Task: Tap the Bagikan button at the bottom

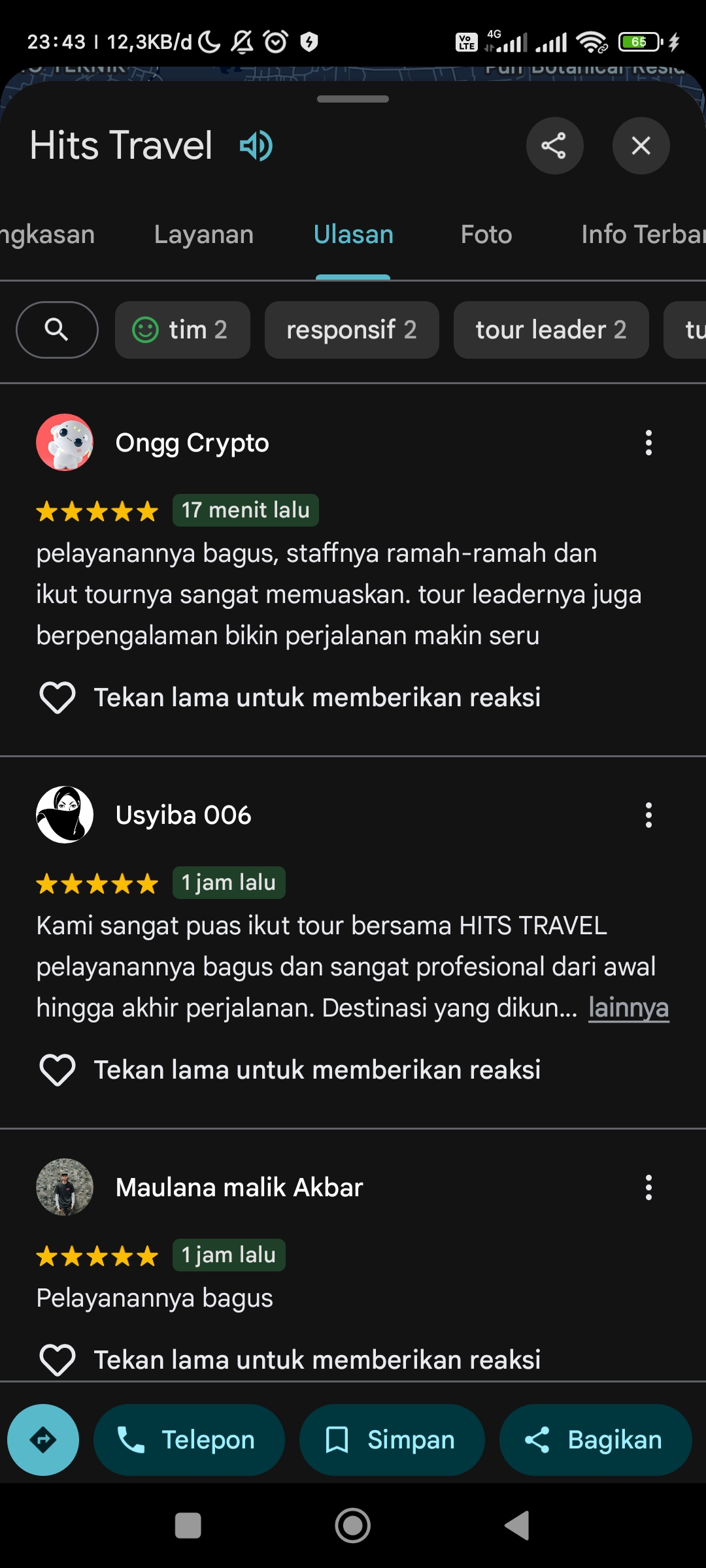Action: (596, 1440)
